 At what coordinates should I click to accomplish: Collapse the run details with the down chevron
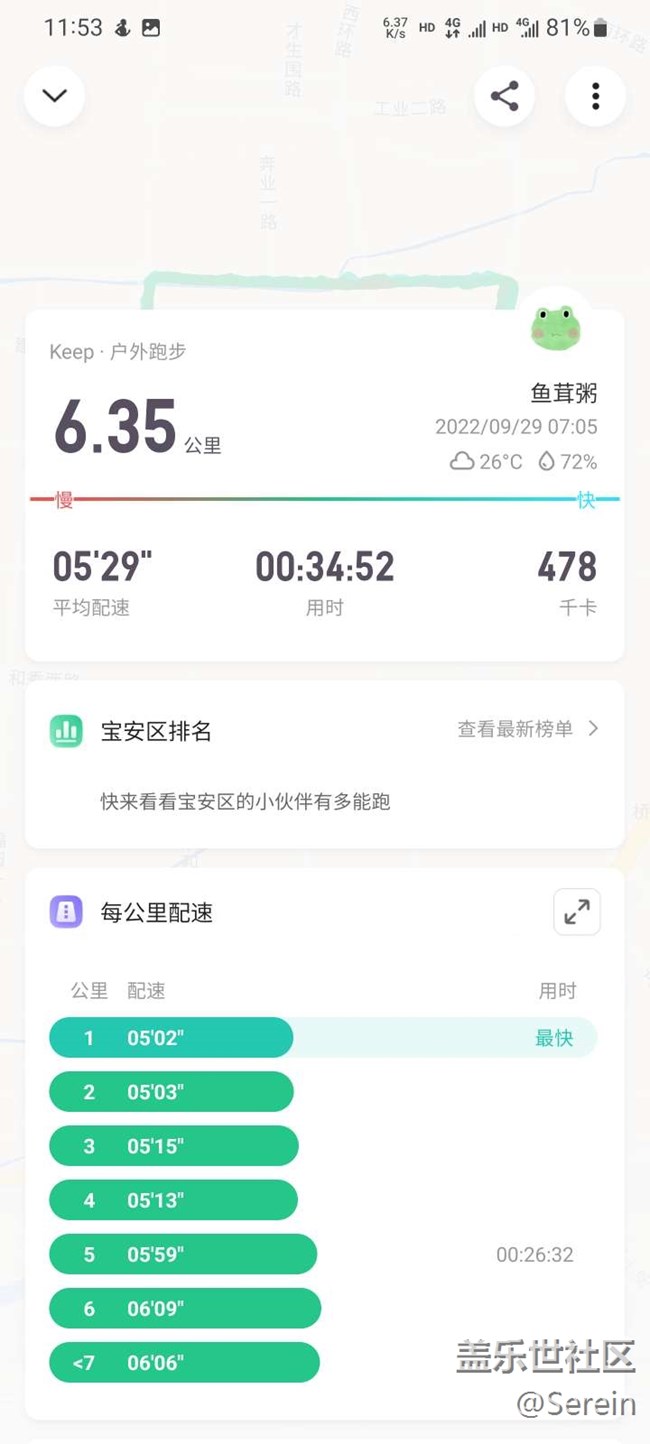pyautogui.click(x=54, y=96)
